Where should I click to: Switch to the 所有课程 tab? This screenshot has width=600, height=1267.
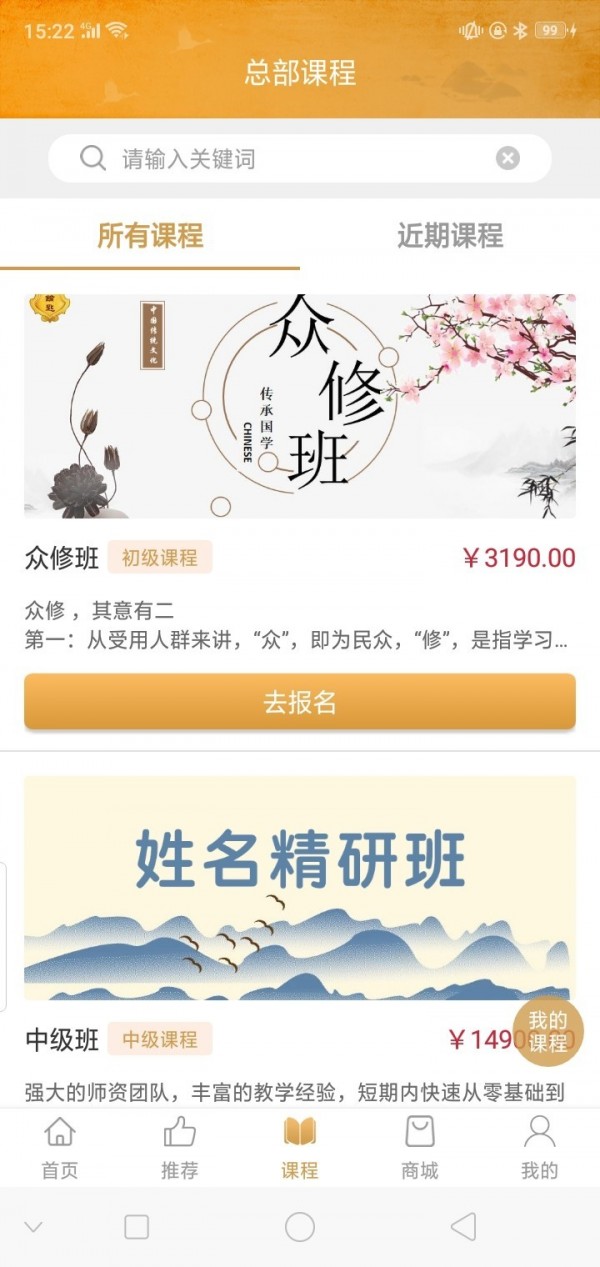click(x=150, y=236)
